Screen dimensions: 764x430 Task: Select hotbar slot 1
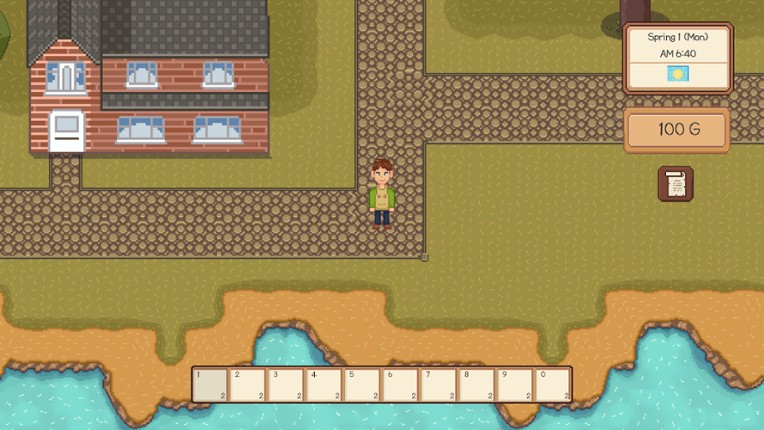point(211,385)
